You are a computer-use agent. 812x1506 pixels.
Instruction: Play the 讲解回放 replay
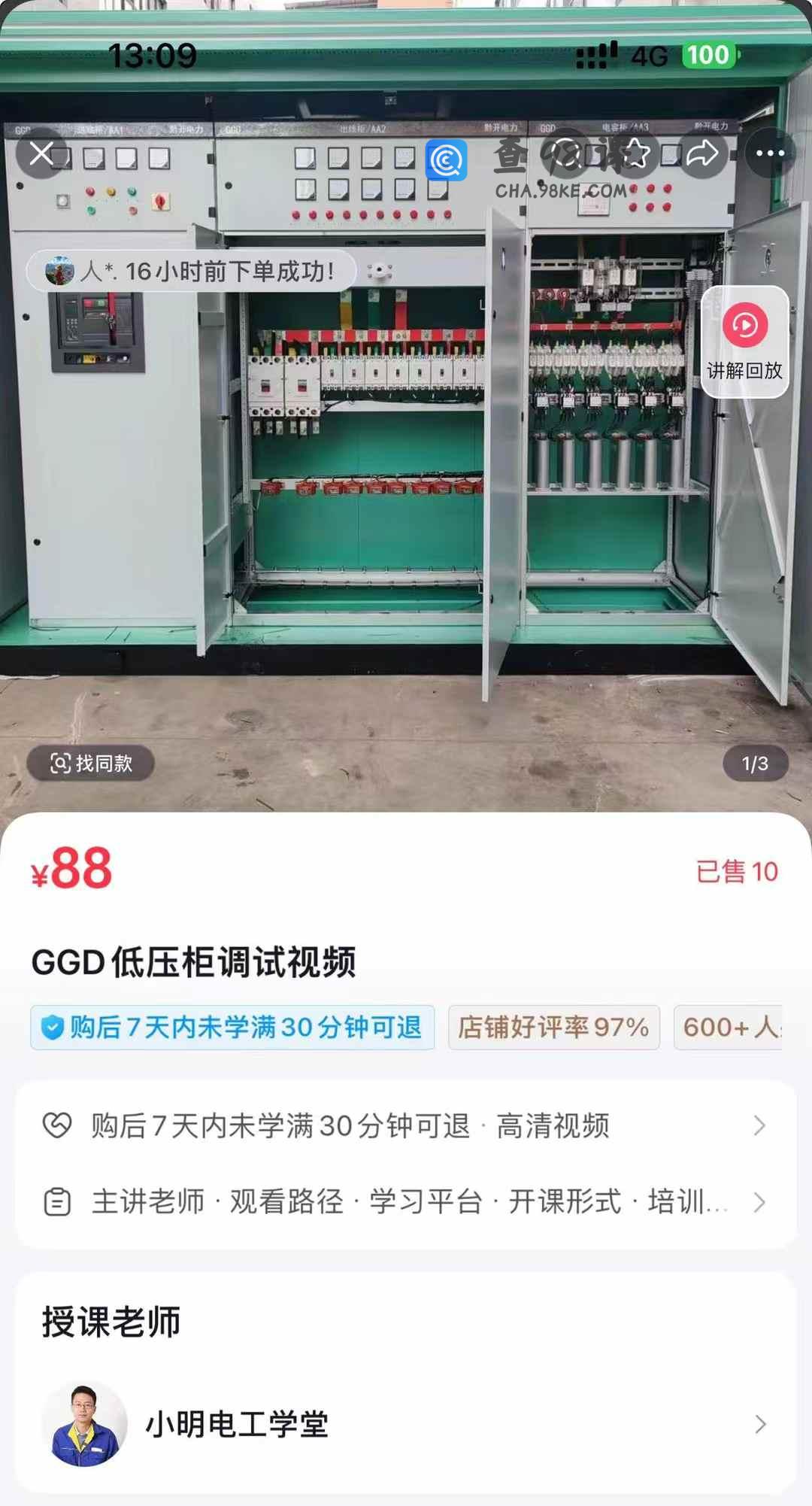click(744, 342)
